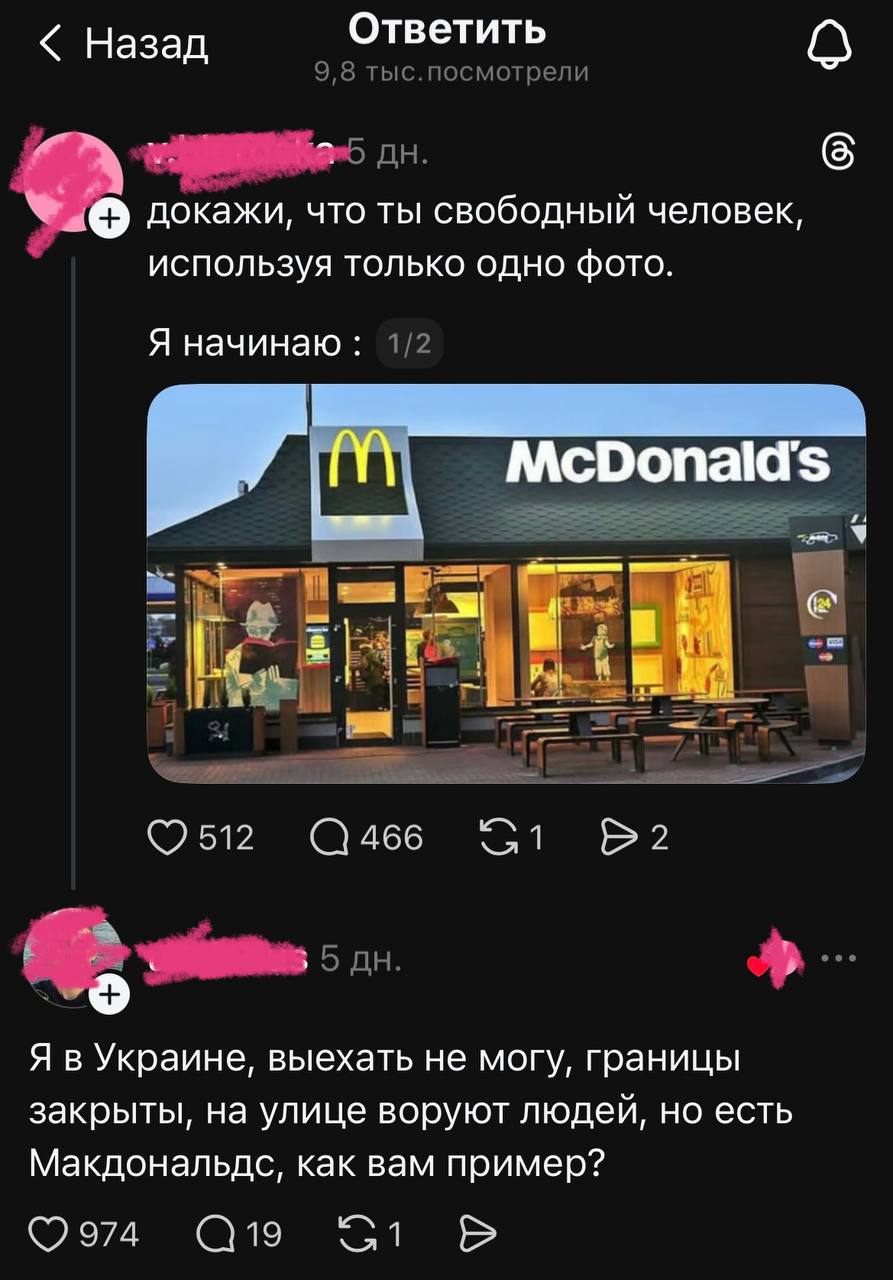Open the notifications bell
This screenshot has width=893, height=1280.
click(830, 45)
